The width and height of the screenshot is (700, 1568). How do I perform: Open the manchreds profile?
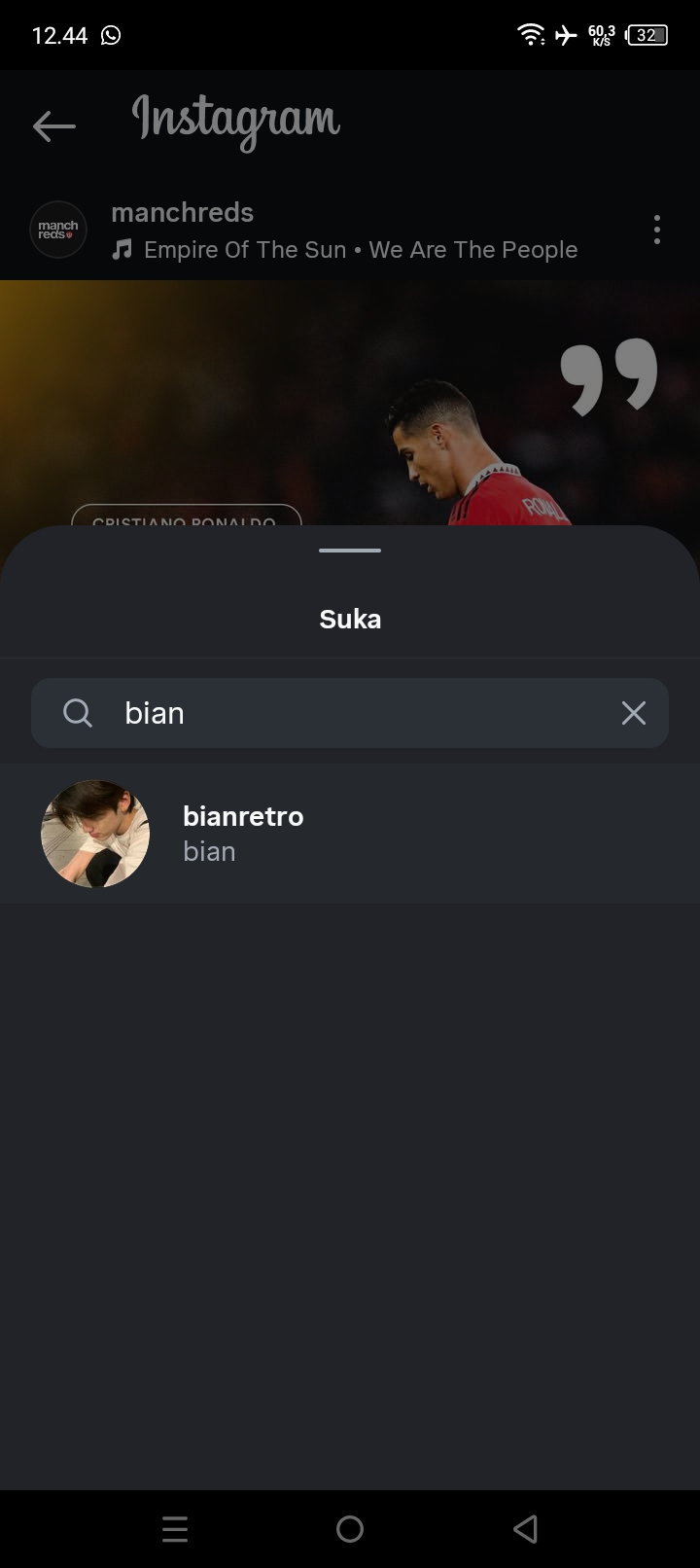click(x=182, y=212)
